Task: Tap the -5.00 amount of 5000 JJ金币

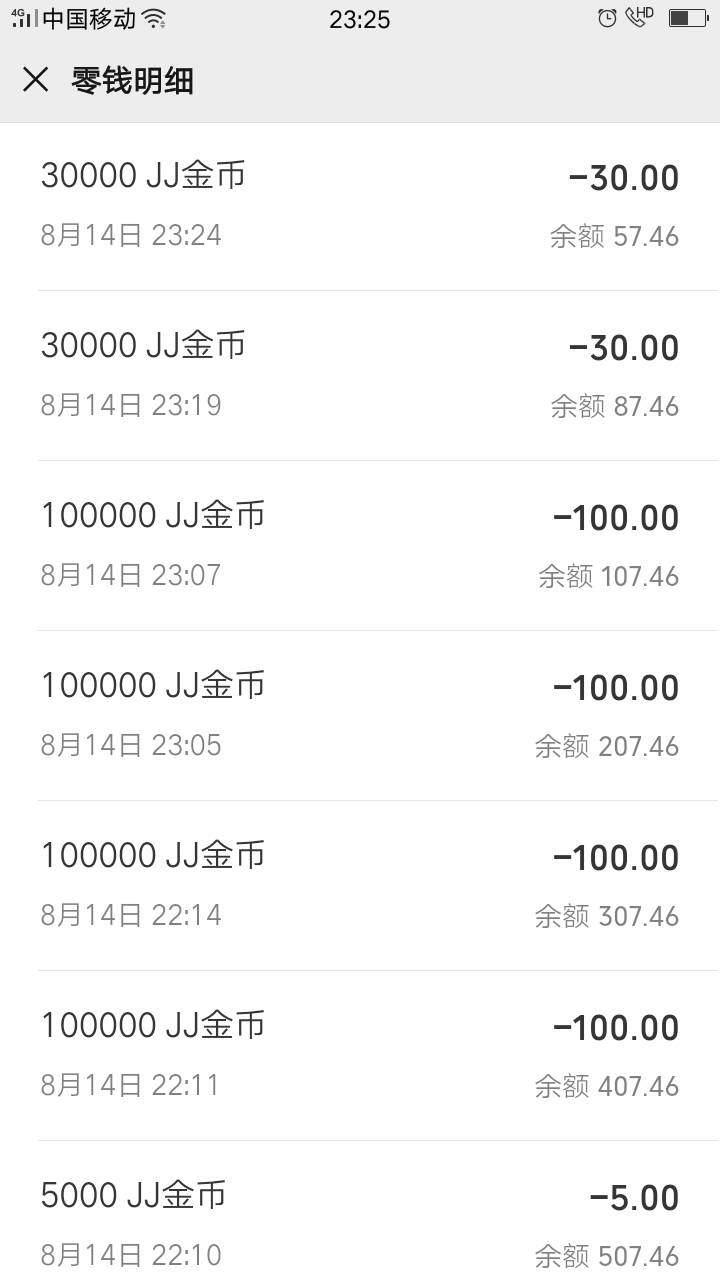Action: [x=637, y=1197]
